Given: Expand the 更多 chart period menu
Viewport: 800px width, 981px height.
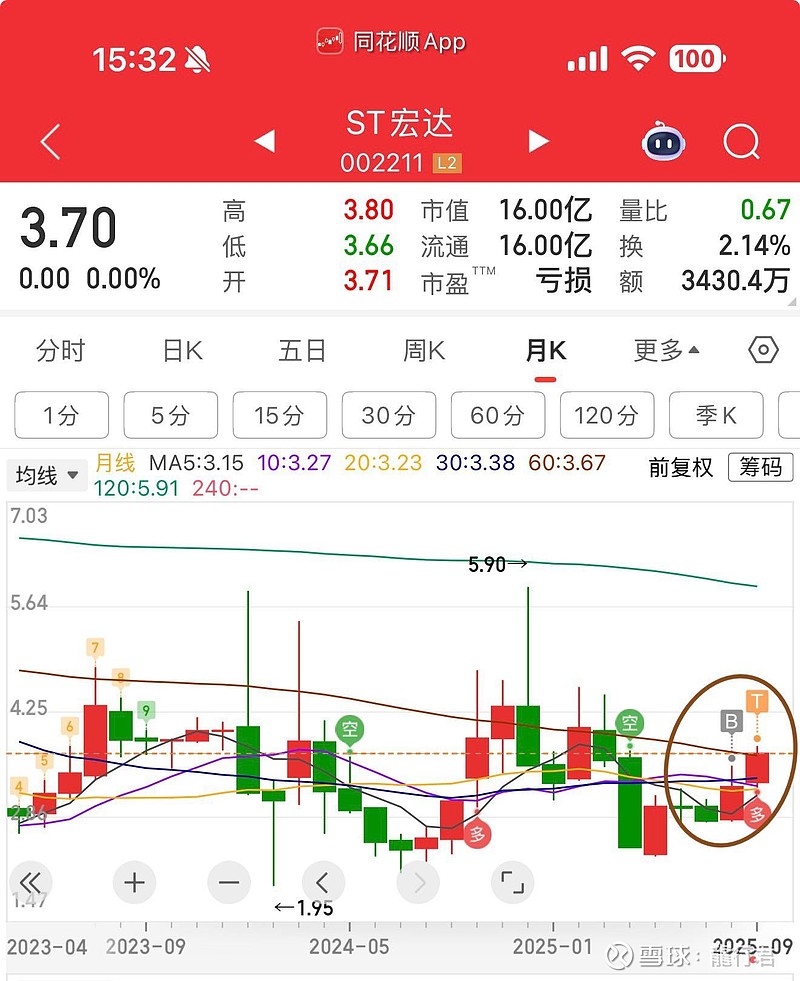Looking at the screenshot, I should click(x=666, y=350).
